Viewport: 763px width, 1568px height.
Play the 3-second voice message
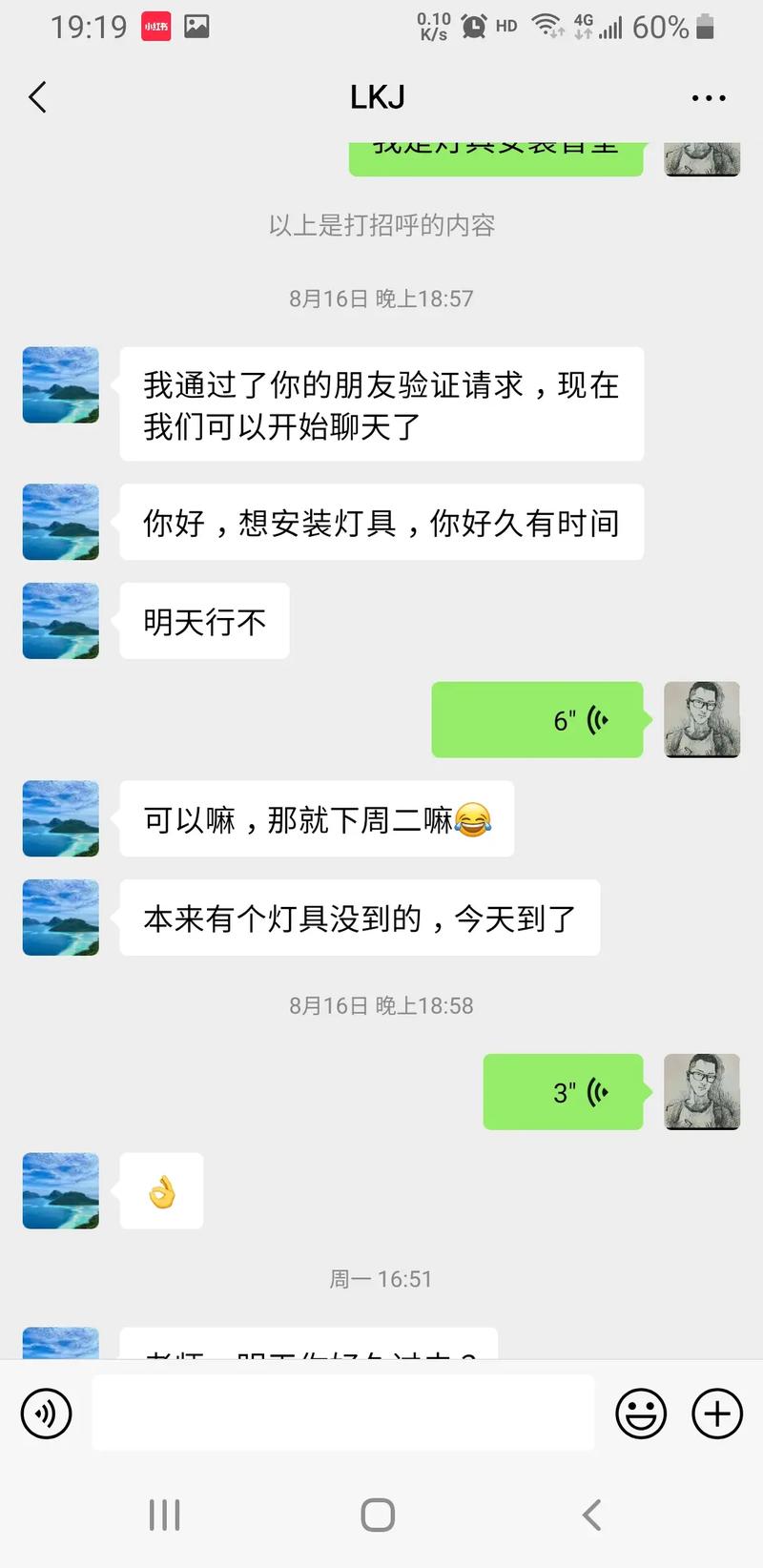click(564, 1093)
